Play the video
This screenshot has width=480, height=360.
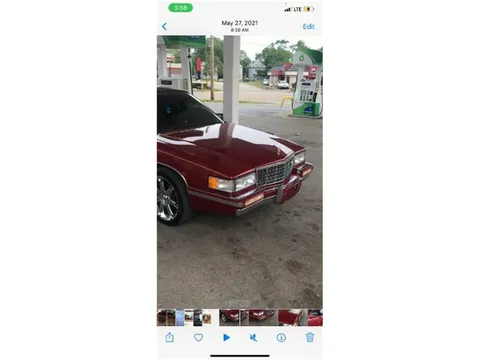pos(227,338)
